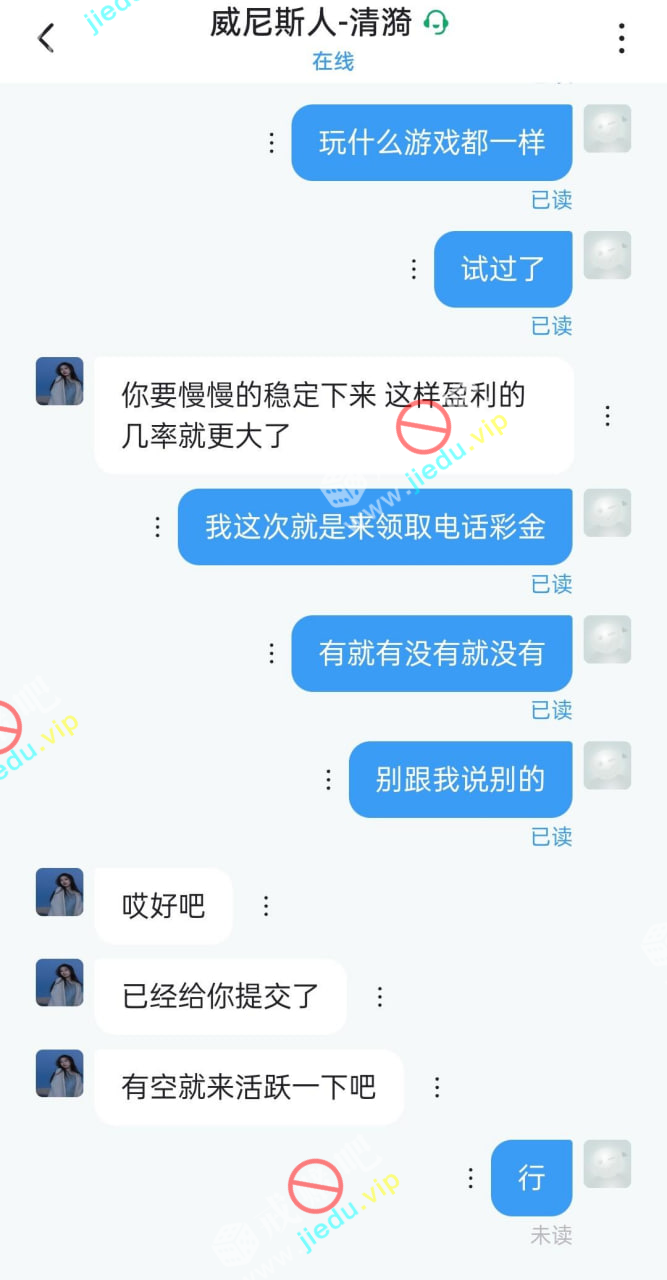Open options for message 行
This screenshot has height=1280, width=667.
click(x=471, y=1178)
